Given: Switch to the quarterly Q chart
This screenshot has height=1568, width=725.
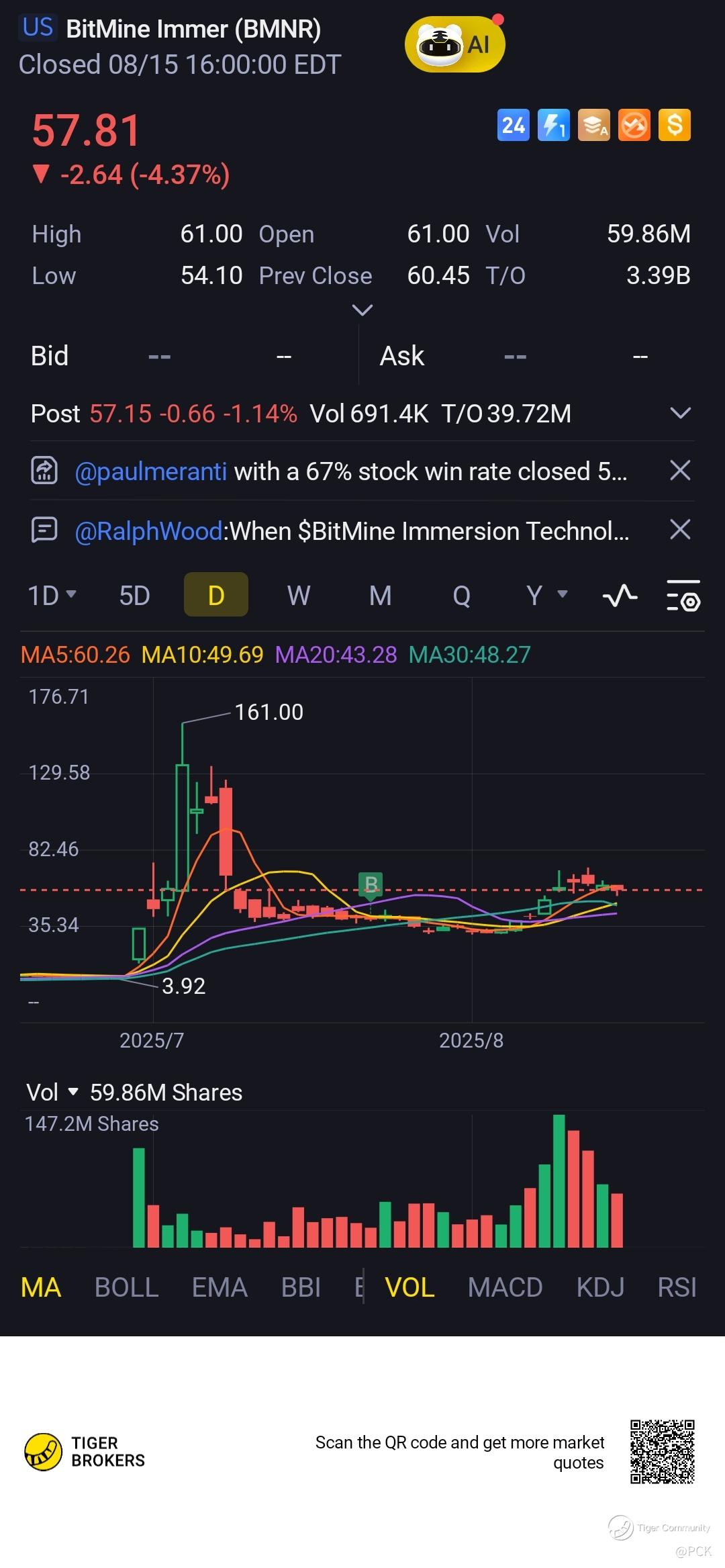Looking at the screenshot, I should tap(461, 595).
